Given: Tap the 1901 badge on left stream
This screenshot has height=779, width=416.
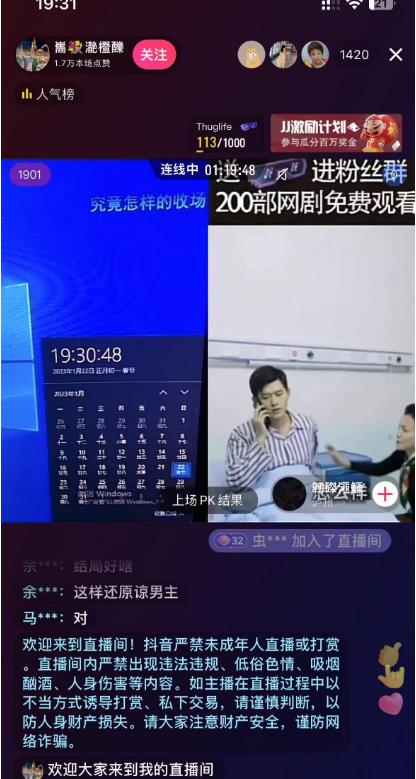Looking at the screenshot, I should [x=30, y=175].
